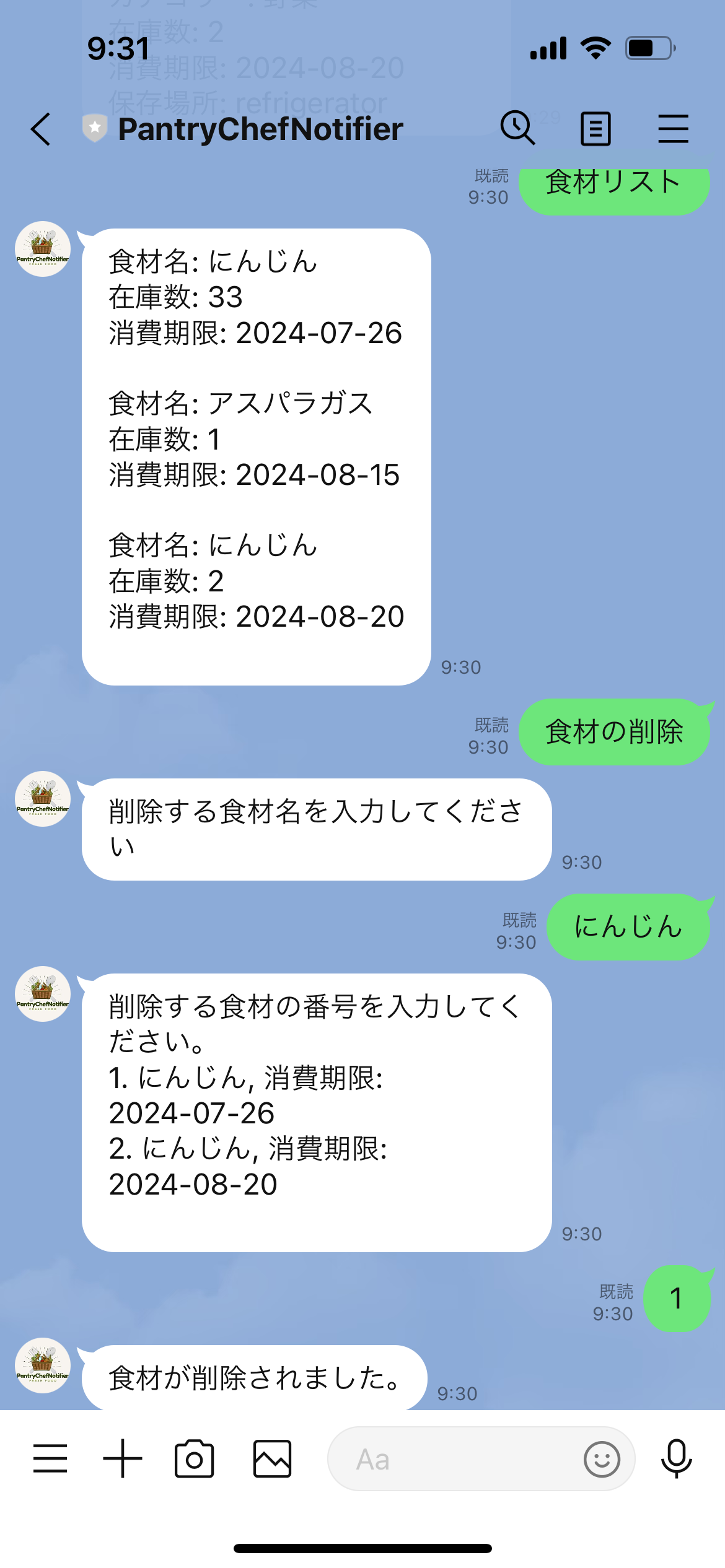Open the photo gallery picker
Viewport: 725px width, 1568px height.
[272, 1459]
